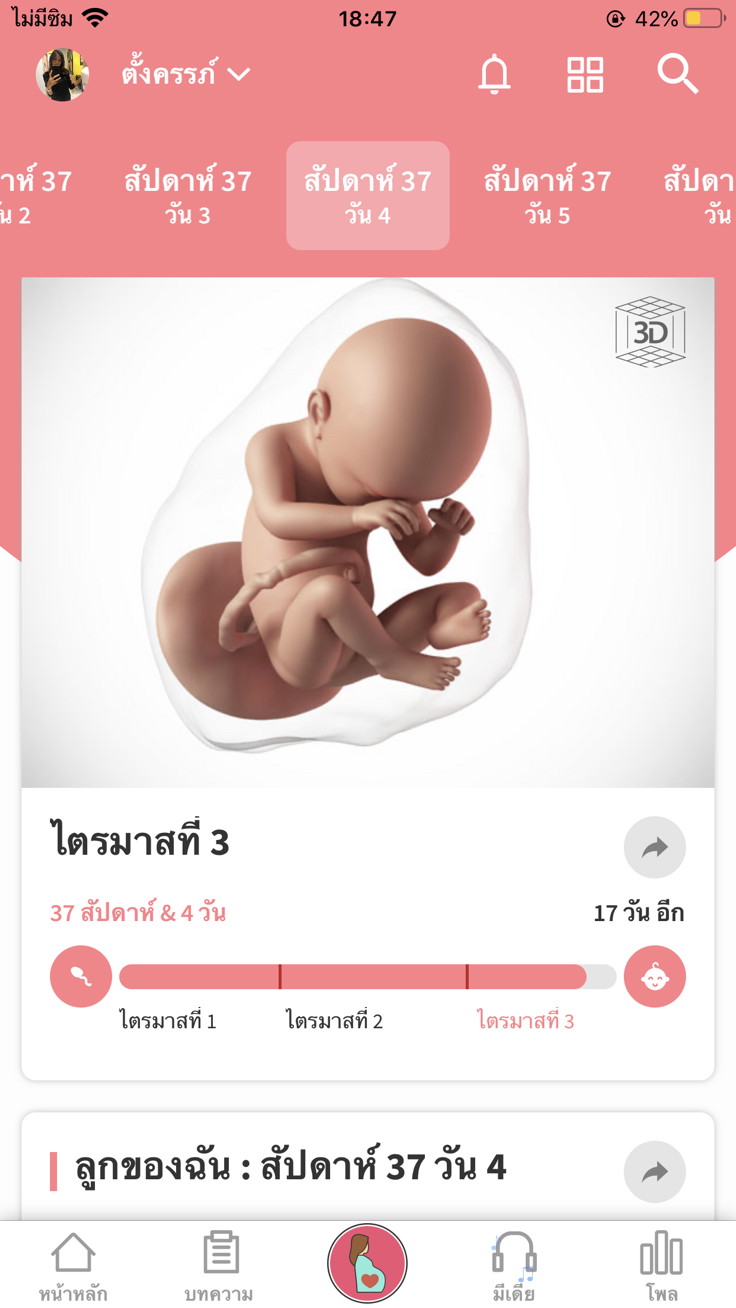
Task: Open the grid menu icon
Action: coord(585,75)
